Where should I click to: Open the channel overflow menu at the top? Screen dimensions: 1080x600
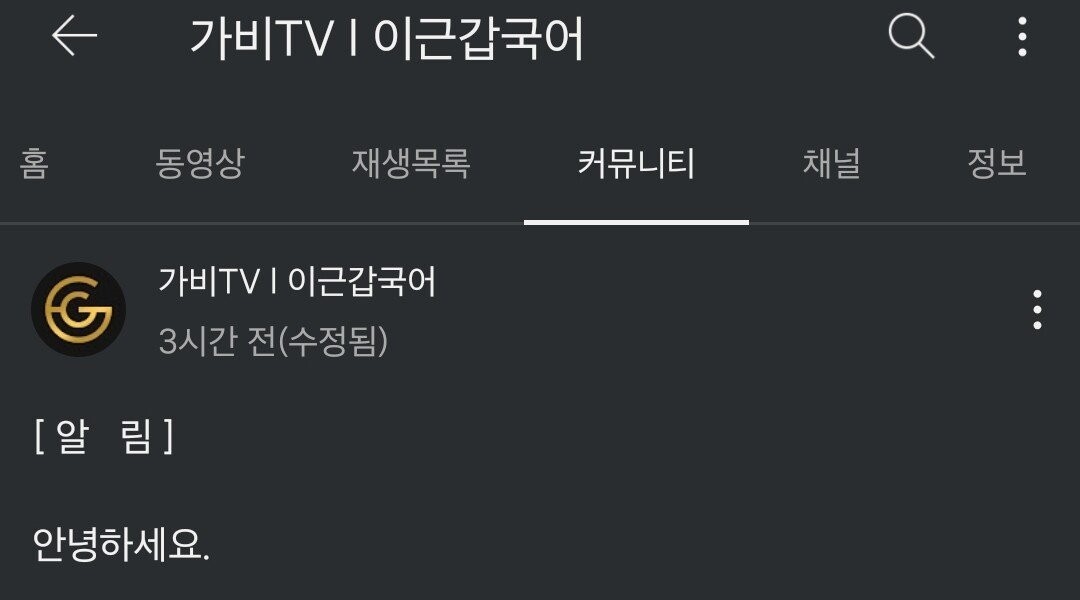[x=1022, y=37]
